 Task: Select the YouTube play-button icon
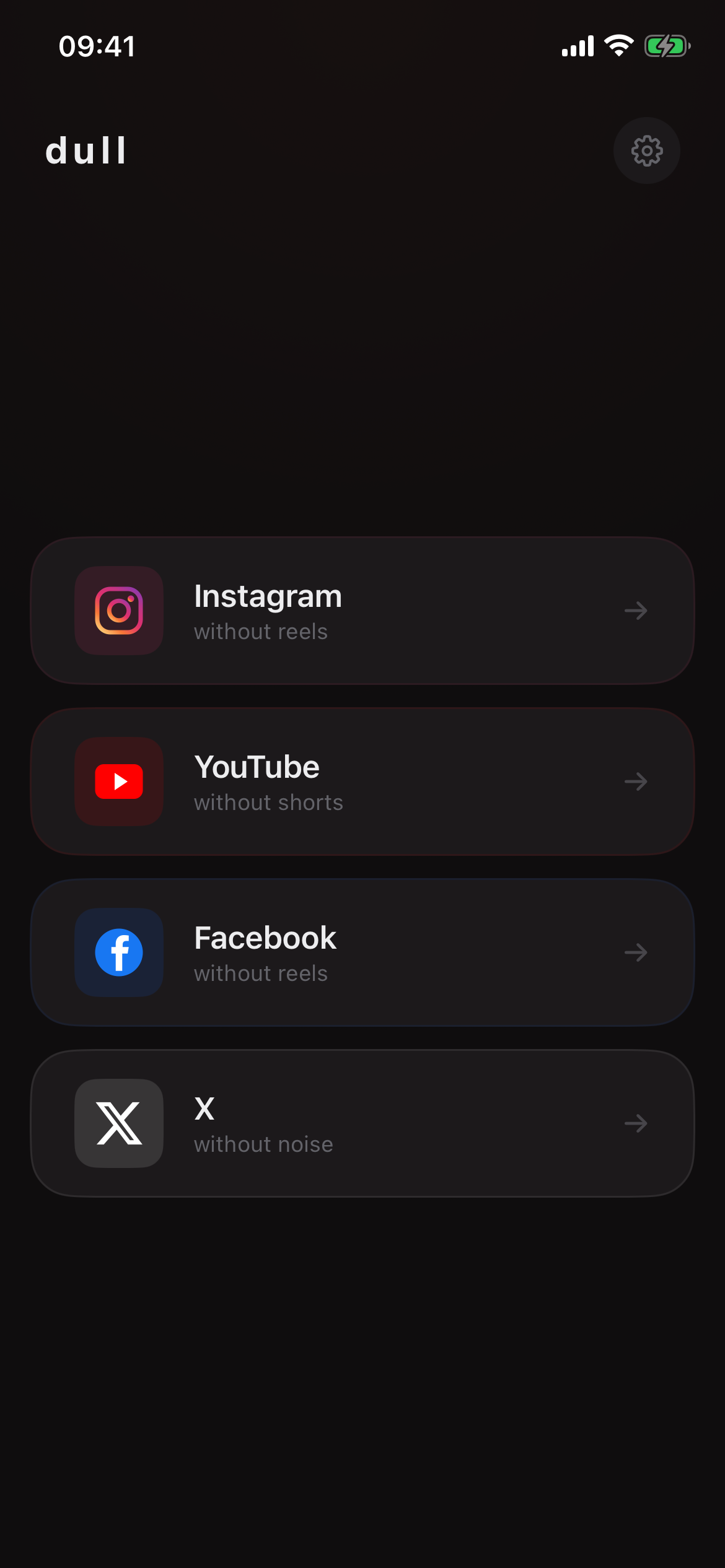tap(118, 782)
